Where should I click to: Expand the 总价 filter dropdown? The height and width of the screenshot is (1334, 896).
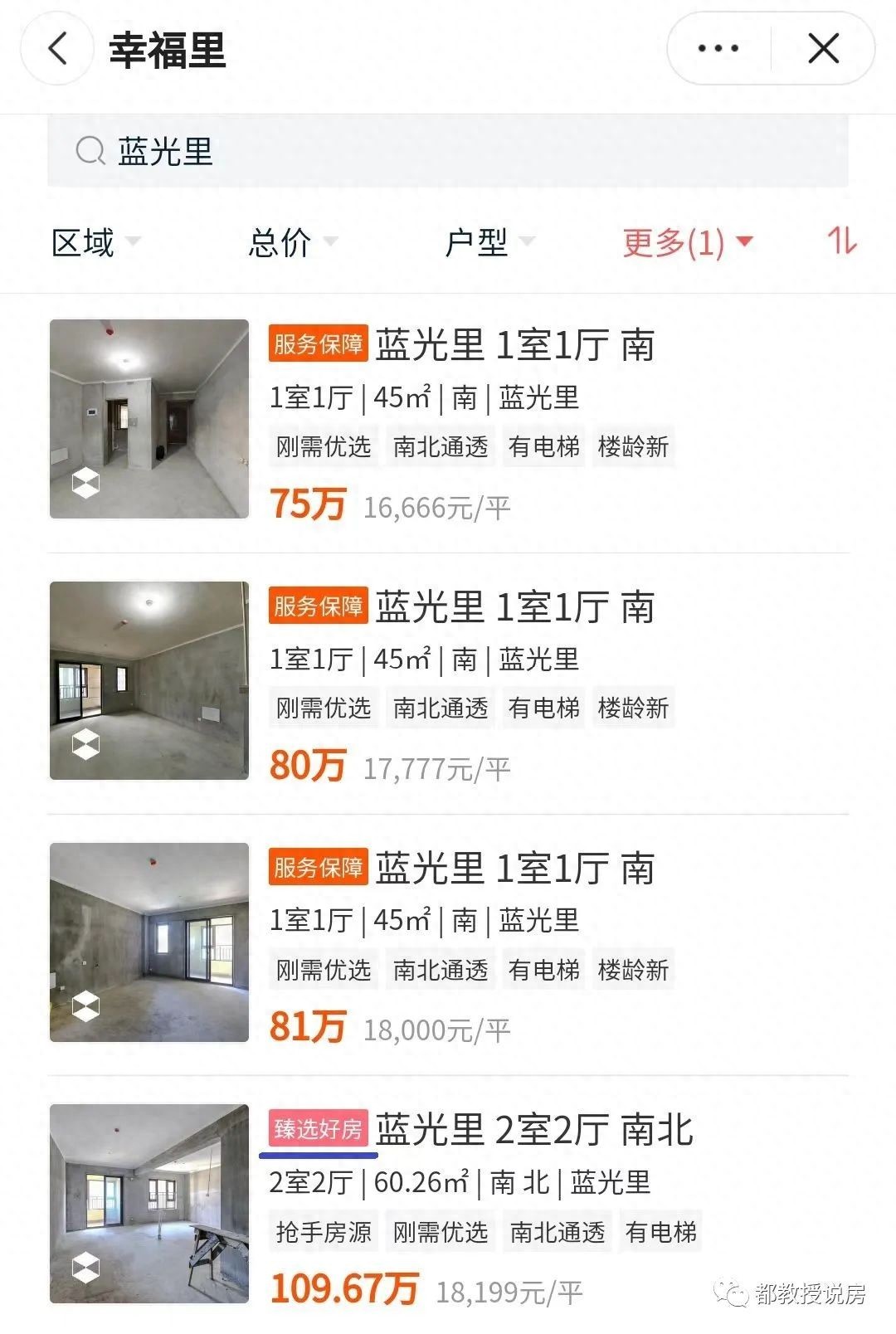click(292, 242)
